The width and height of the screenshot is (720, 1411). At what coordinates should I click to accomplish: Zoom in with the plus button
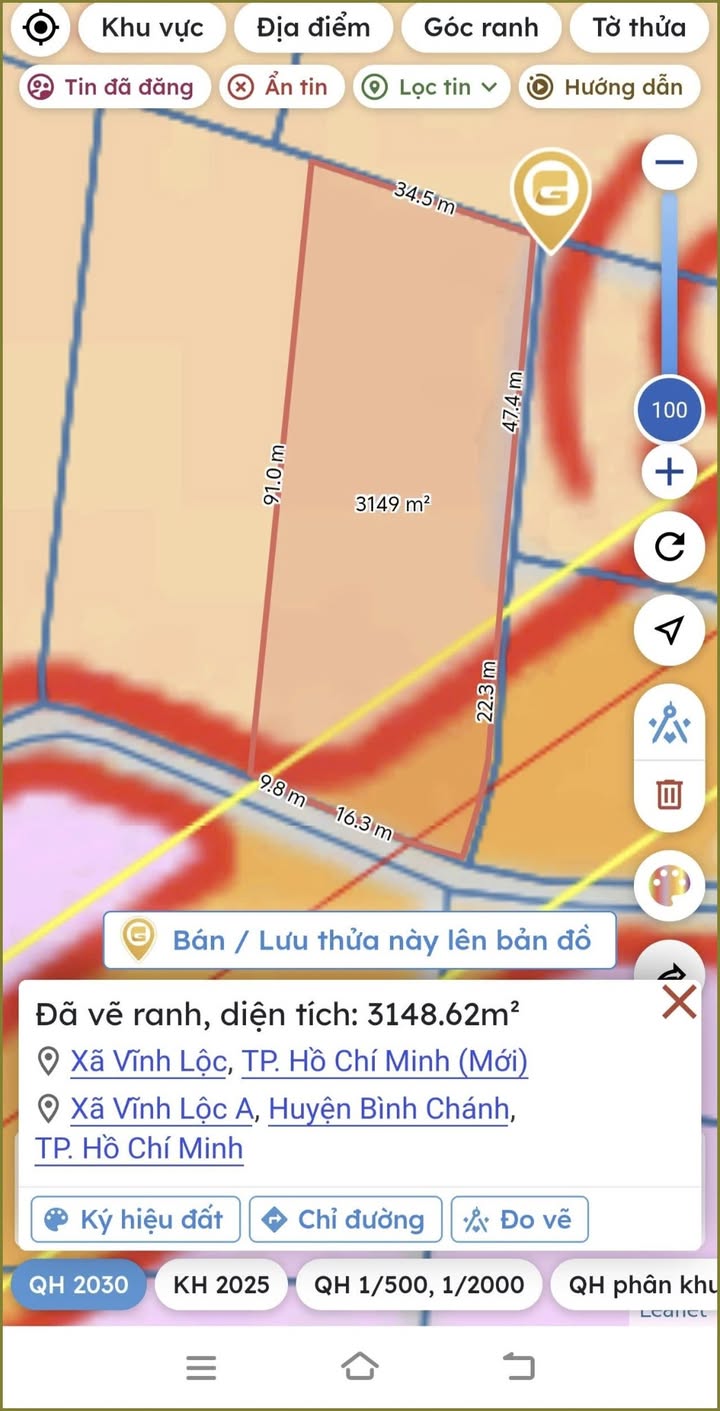coord(669,472)
